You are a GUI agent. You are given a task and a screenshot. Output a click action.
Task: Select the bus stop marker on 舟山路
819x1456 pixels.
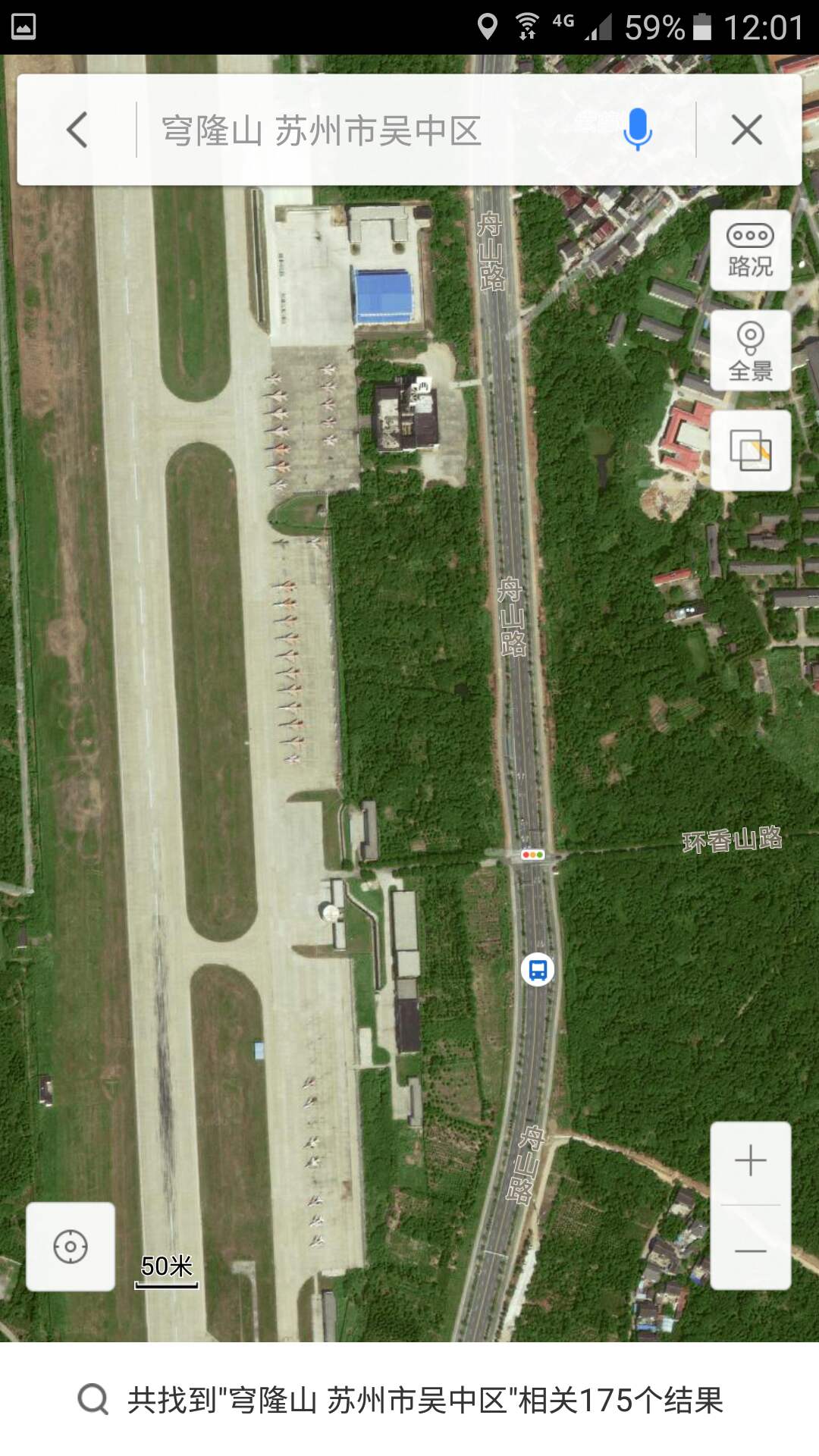coord(538,969)
